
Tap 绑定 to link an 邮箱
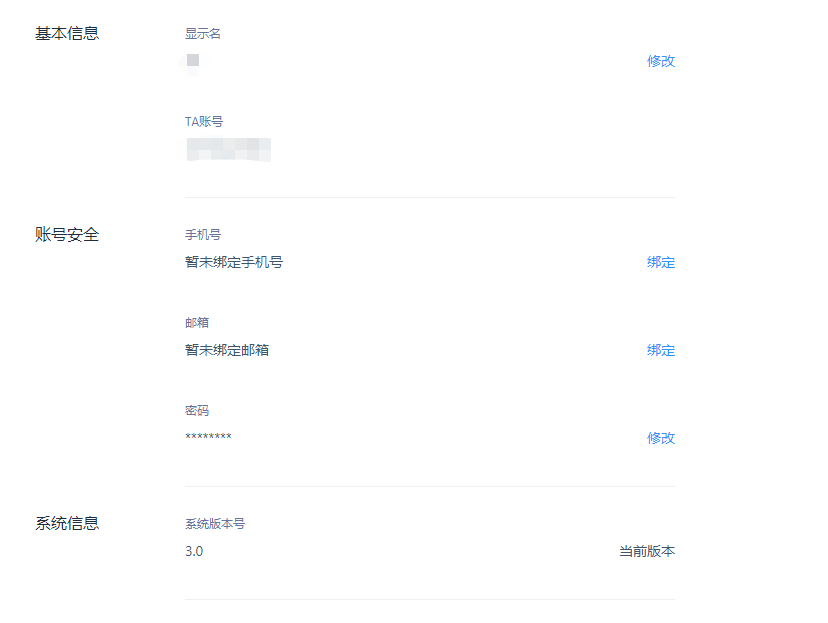[660, 351]
